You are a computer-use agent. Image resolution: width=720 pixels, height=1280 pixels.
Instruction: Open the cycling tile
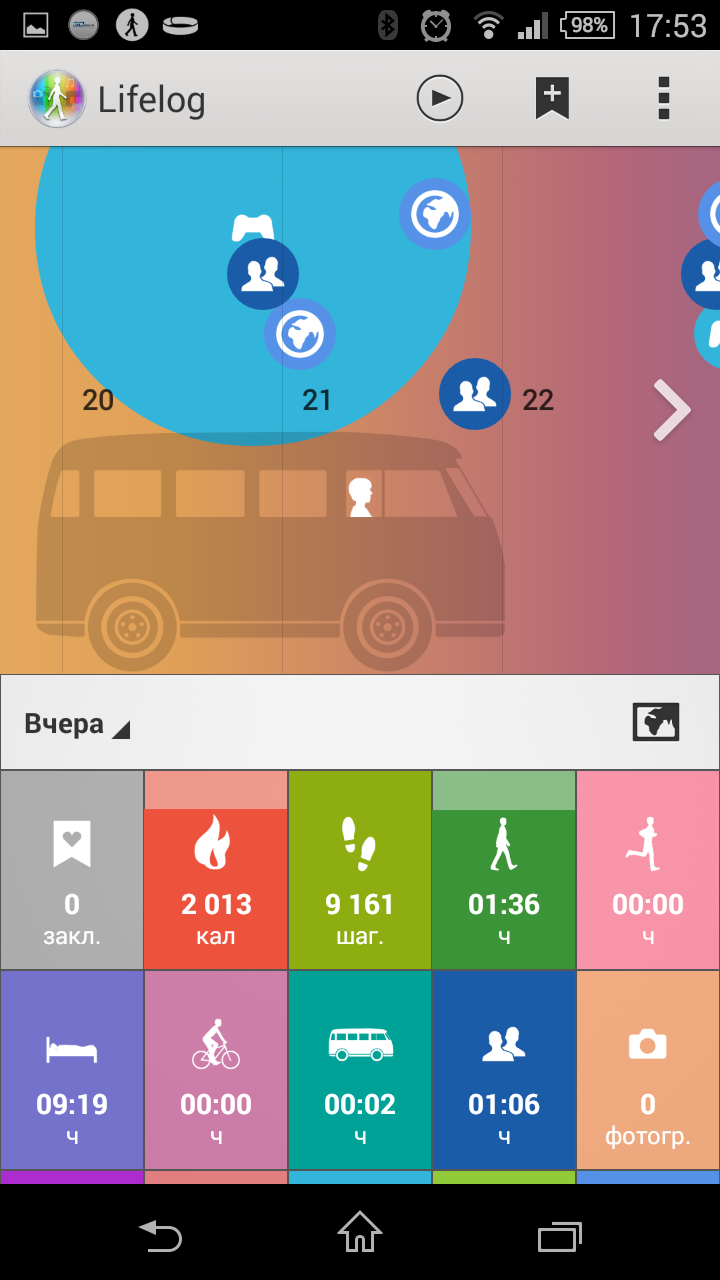click(x=216, y=1070)
